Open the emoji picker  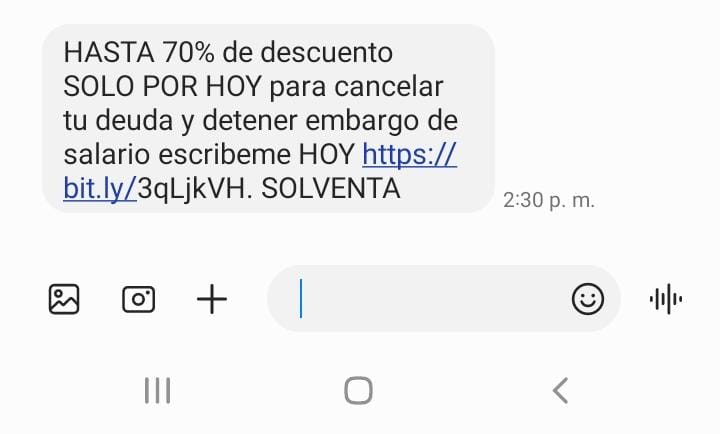pyautogui.click(x=587, y=299)
